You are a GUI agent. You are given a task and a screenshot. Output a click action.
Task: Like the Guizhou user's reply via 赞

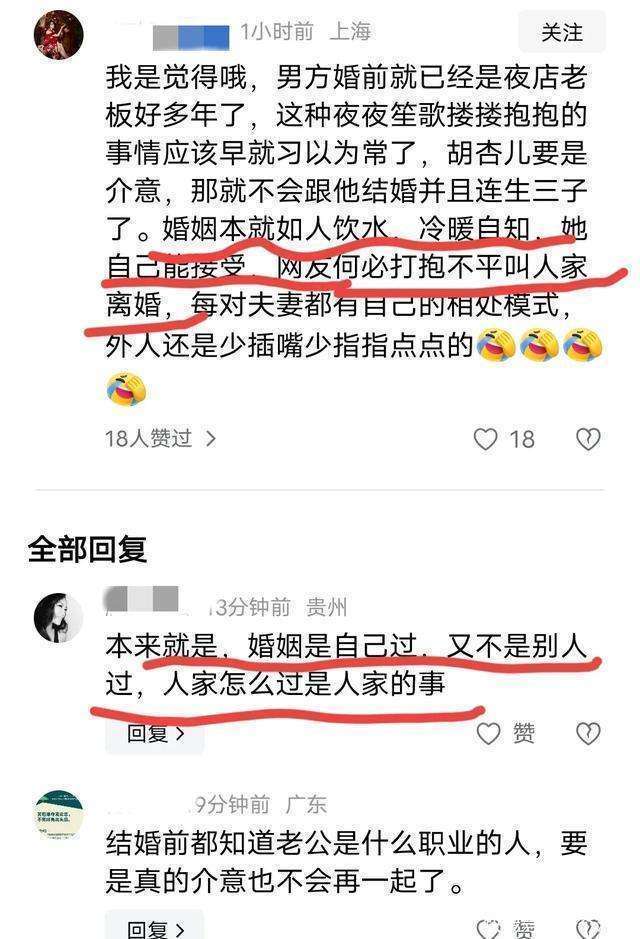coord(506,733)
